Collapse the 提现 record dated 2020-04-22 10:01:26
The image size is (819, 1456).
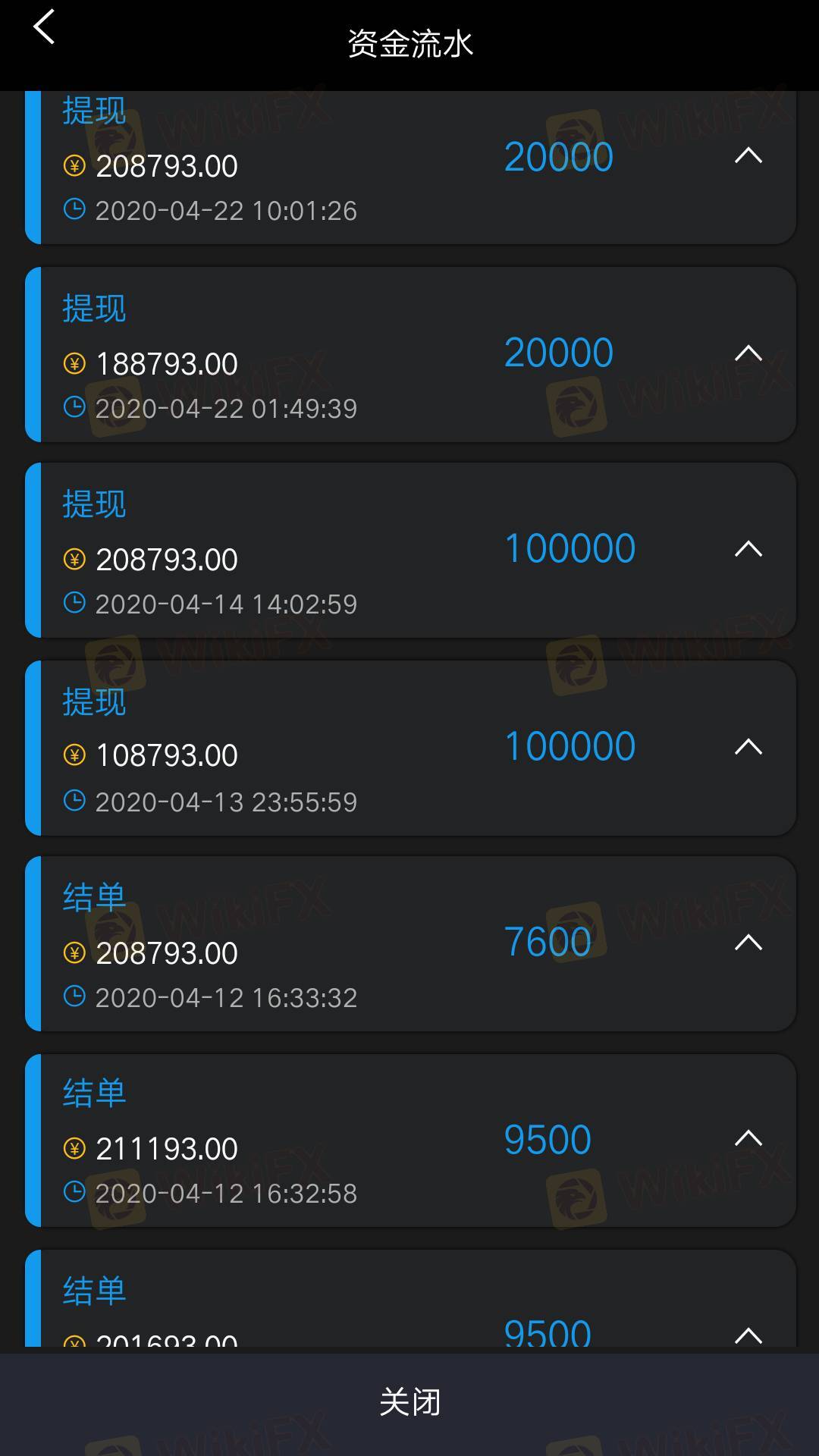748,156
